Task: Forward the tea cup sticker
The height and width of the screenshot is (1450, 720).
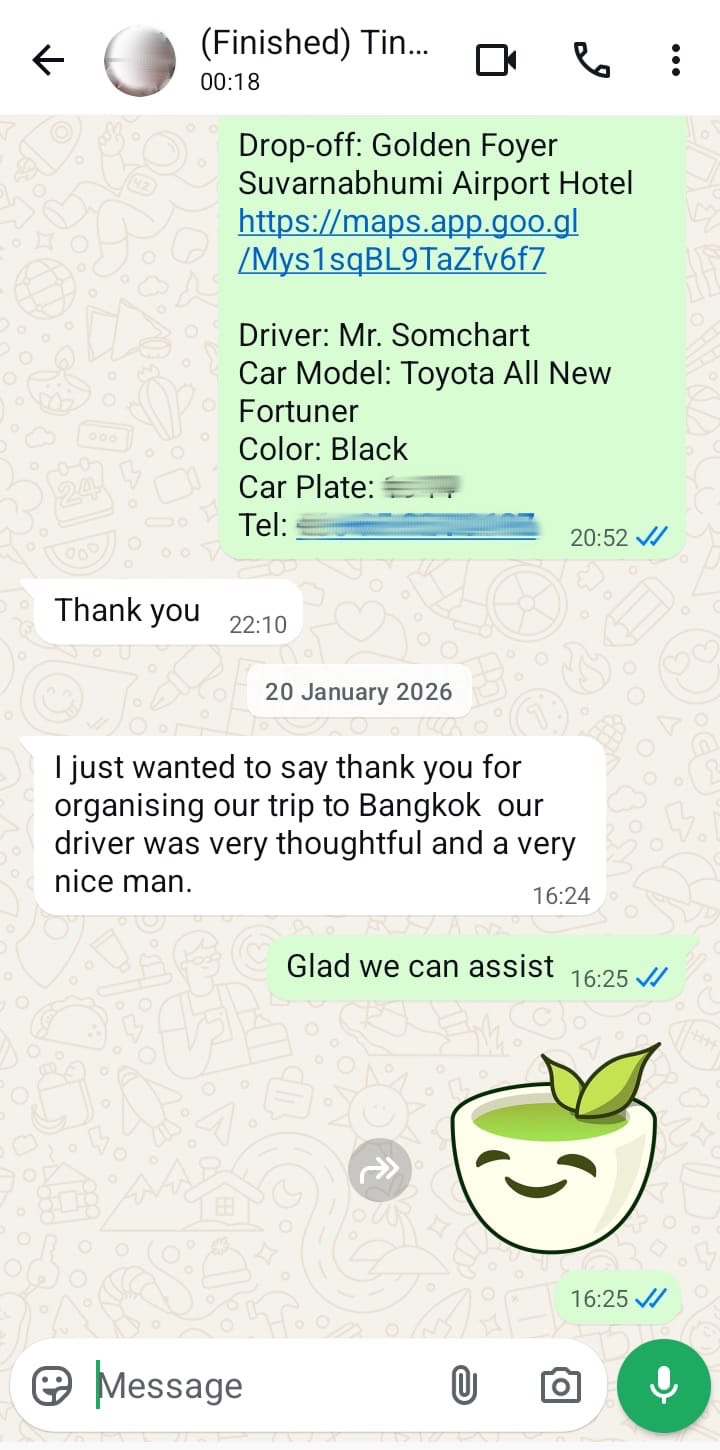Action: coord(380,1169)
